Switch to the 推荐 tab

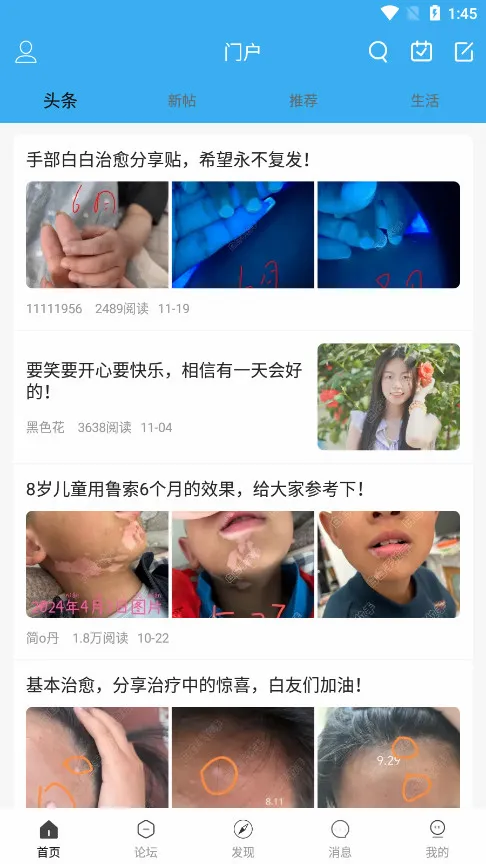(x=304, y=101)
